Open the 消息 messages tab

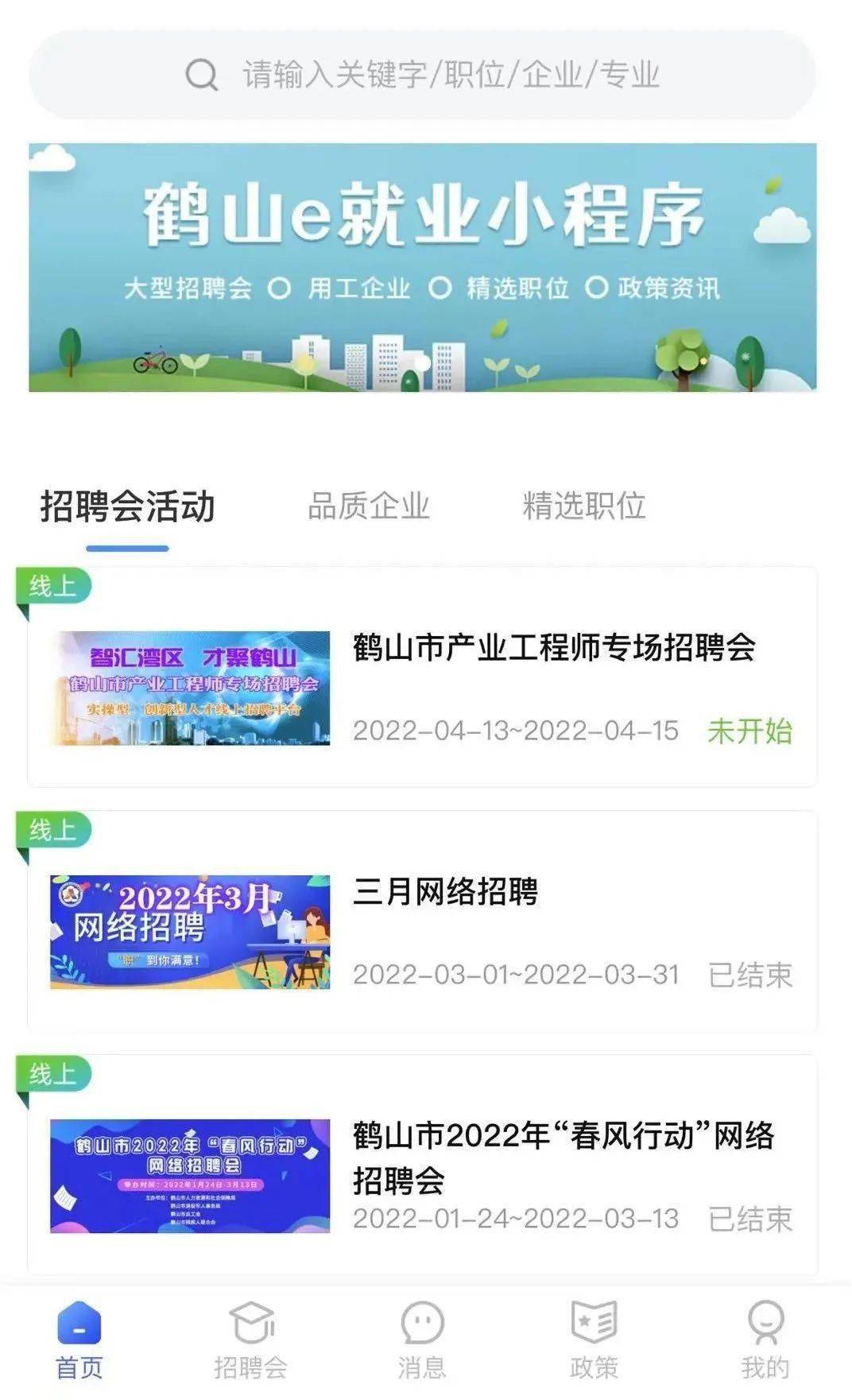click(x=422, y=1341)
